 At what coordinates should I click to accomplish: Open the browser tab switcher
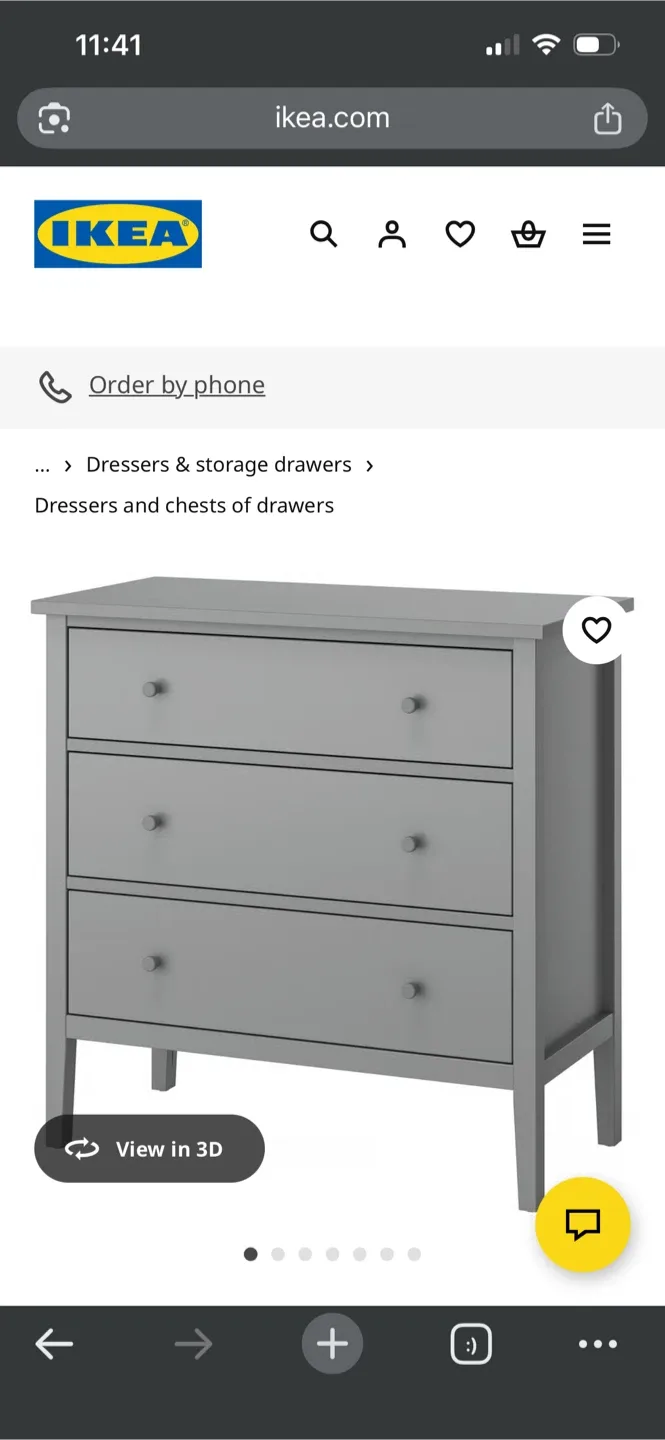tap(471, 1344)
